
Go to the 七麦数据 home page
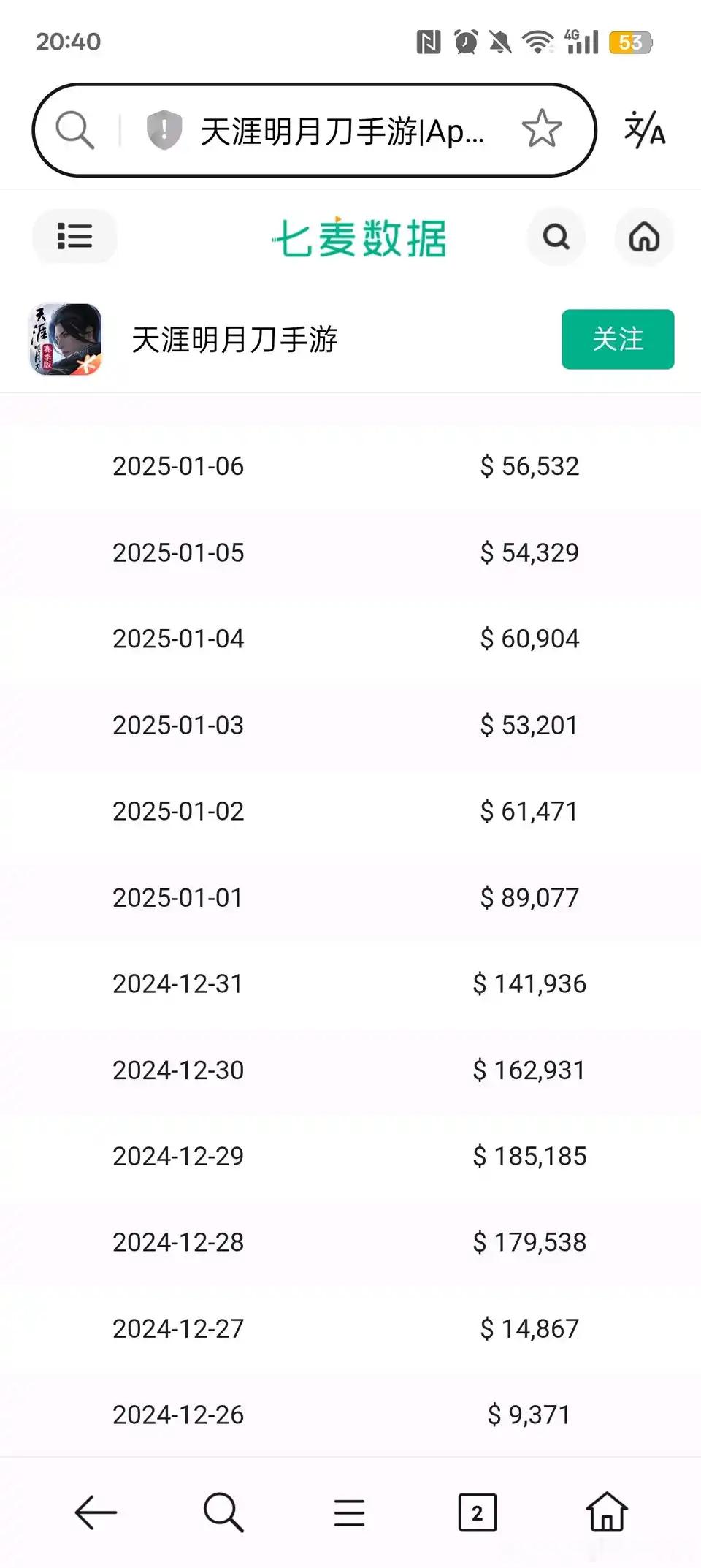coord(644,237)
